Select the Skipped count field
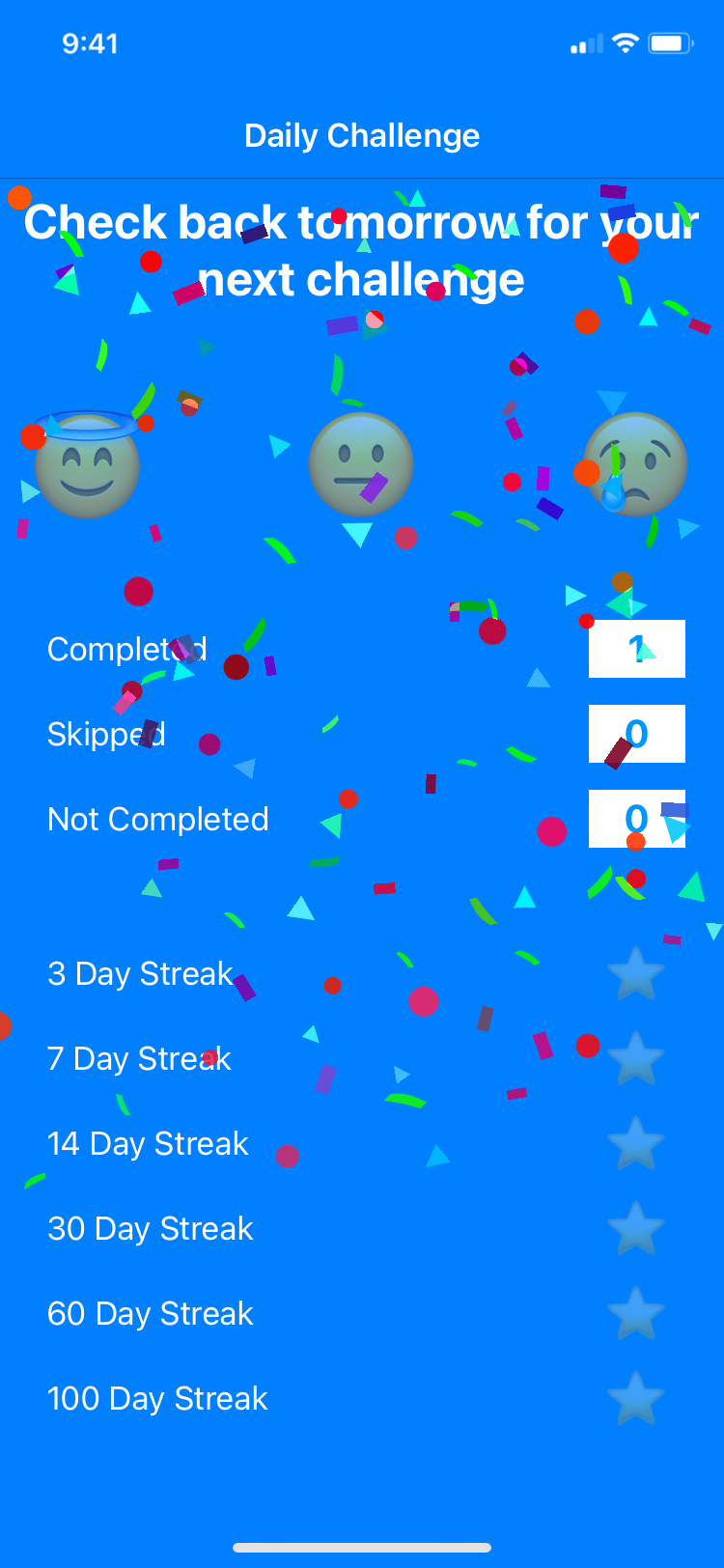Screen dimensions: 724x1568 tap(636, 734)
